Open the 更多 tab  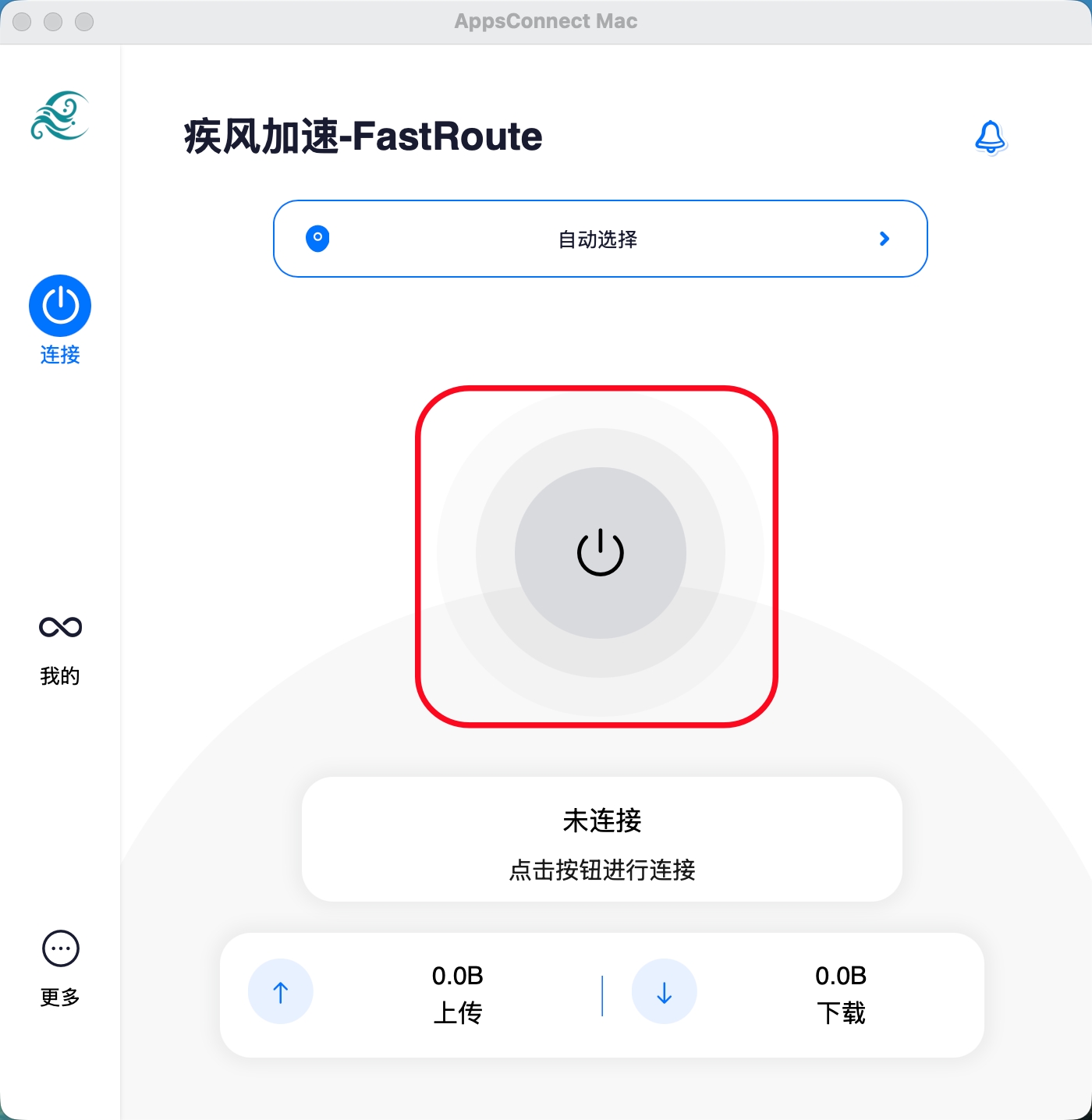tap(60, 968)
